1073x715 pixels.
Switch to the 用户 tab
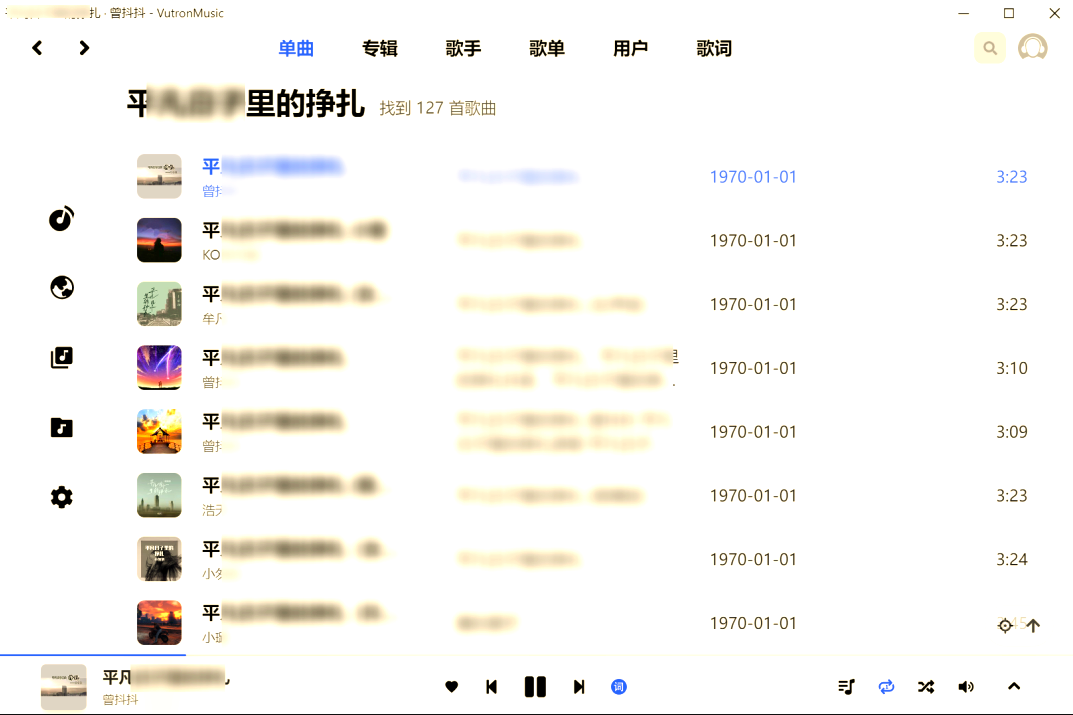(630, 48)
